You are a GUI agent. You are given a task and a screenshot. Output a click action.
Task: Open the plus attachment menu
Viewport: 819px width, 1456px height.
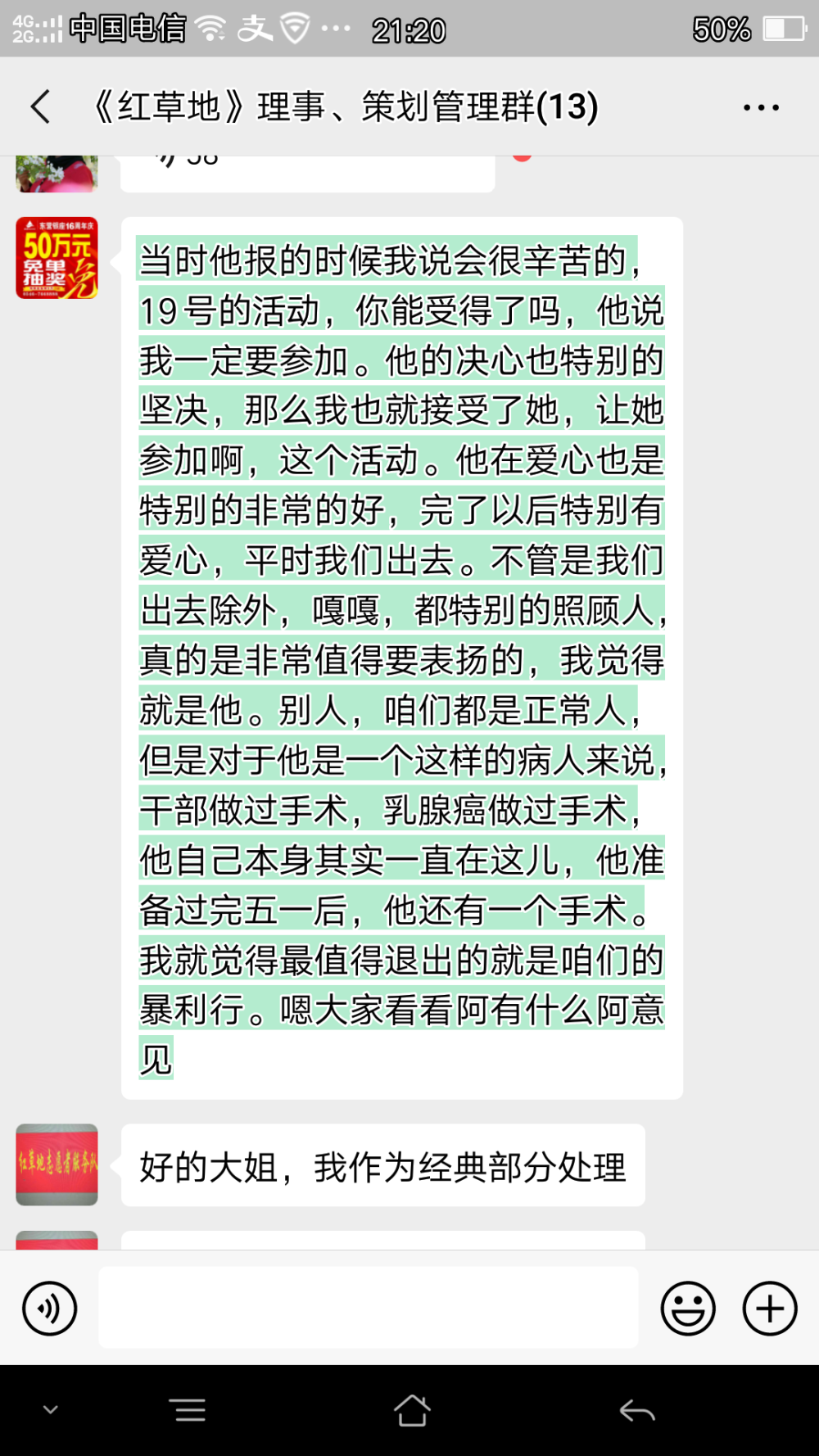[x=770, y=1308]
